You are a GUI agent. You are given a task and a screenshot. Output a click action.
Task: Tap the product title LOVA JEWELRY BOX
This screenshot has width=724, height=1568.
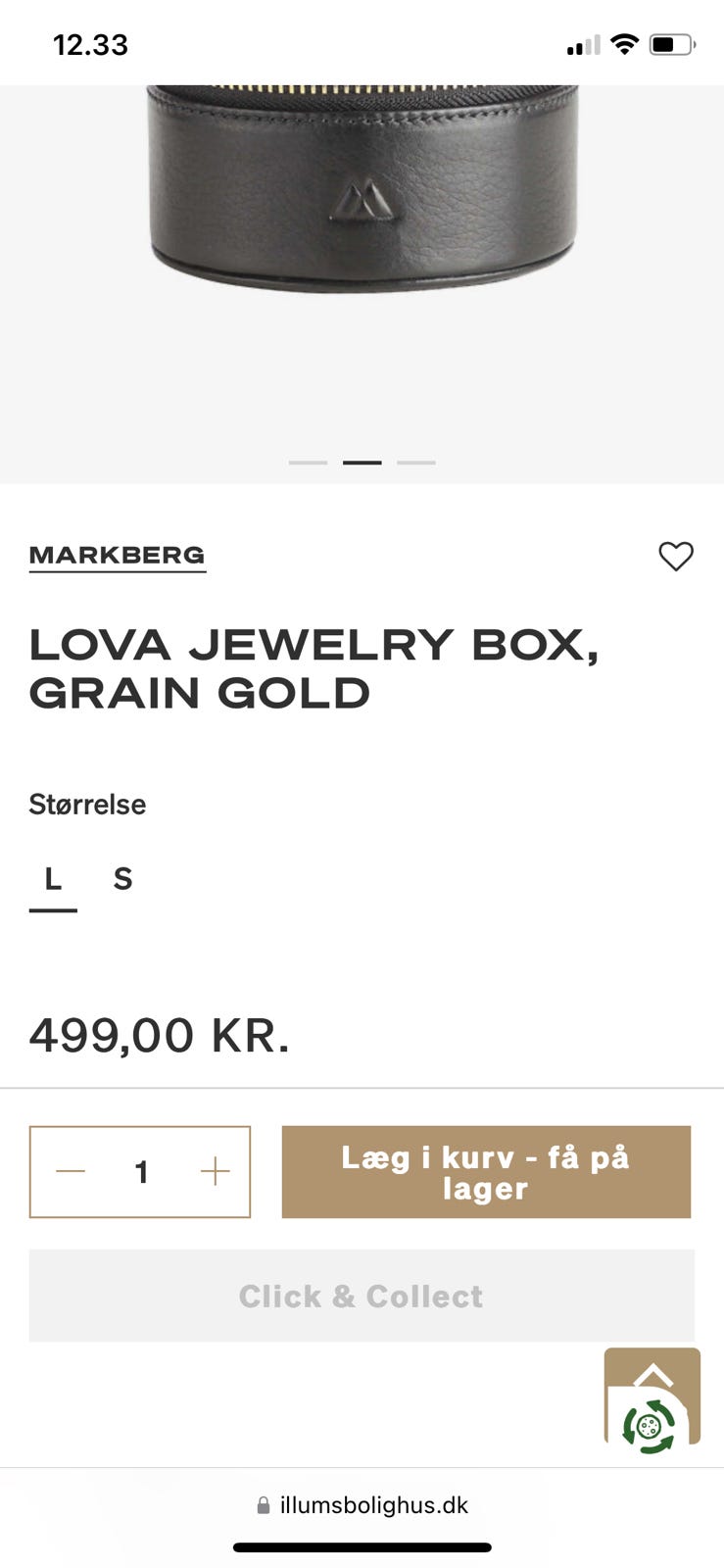(x=314, y=668)
